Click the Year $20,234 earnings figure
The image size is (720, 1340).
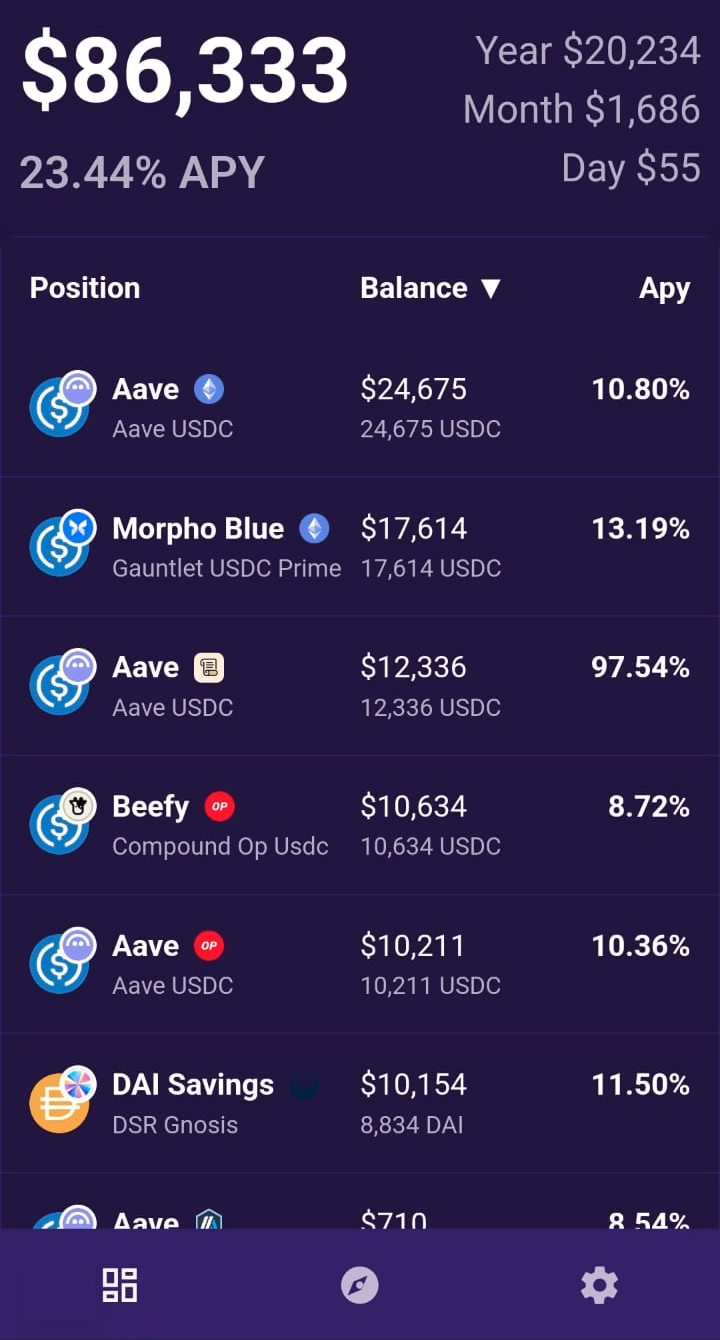[588, 50]
